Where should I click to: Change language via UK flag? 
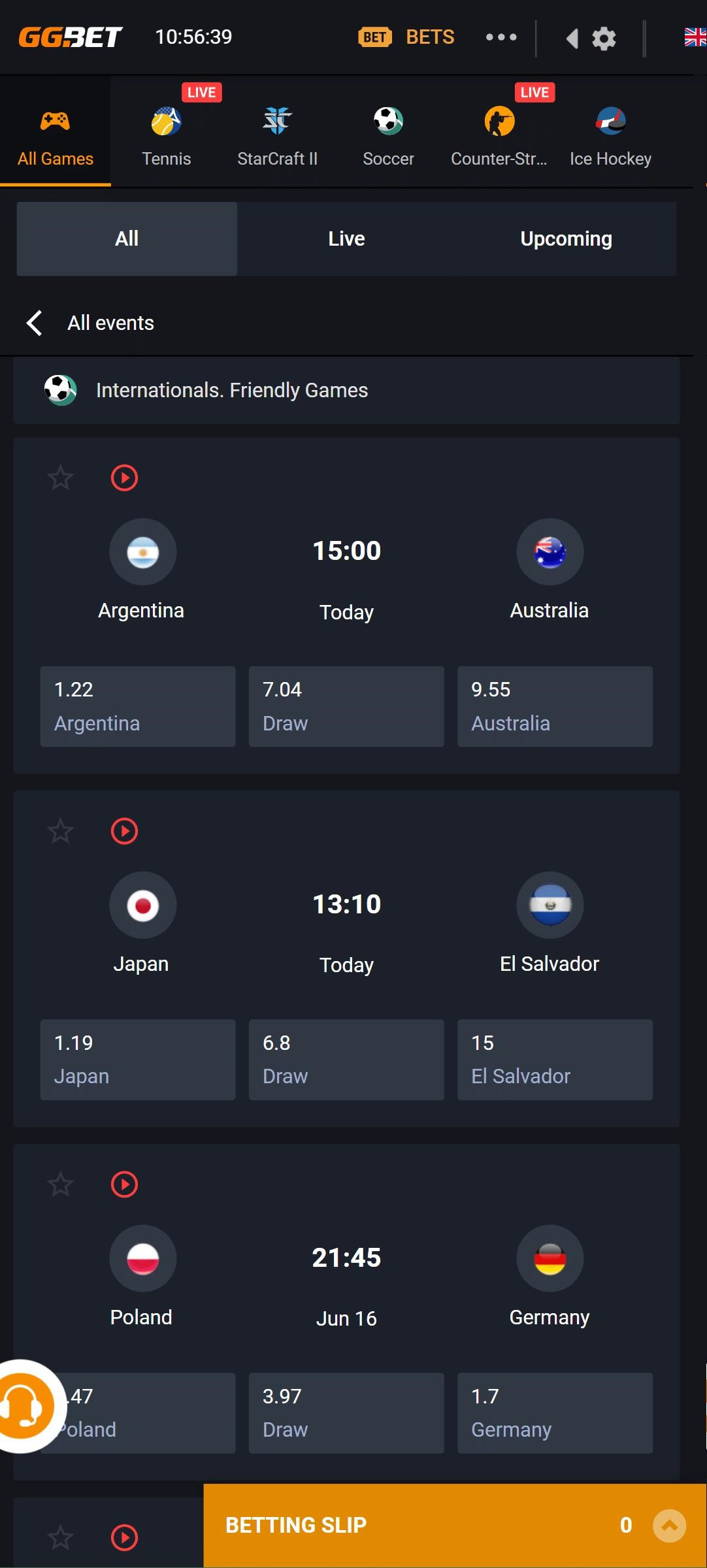pyautogui.click(x=695, y=37)
